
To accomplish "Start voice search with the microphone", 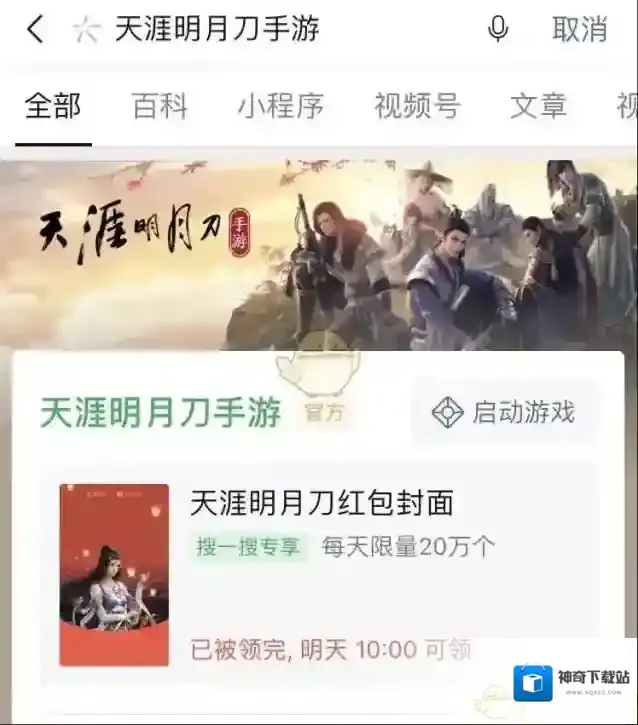I will [x=497, y=30].
